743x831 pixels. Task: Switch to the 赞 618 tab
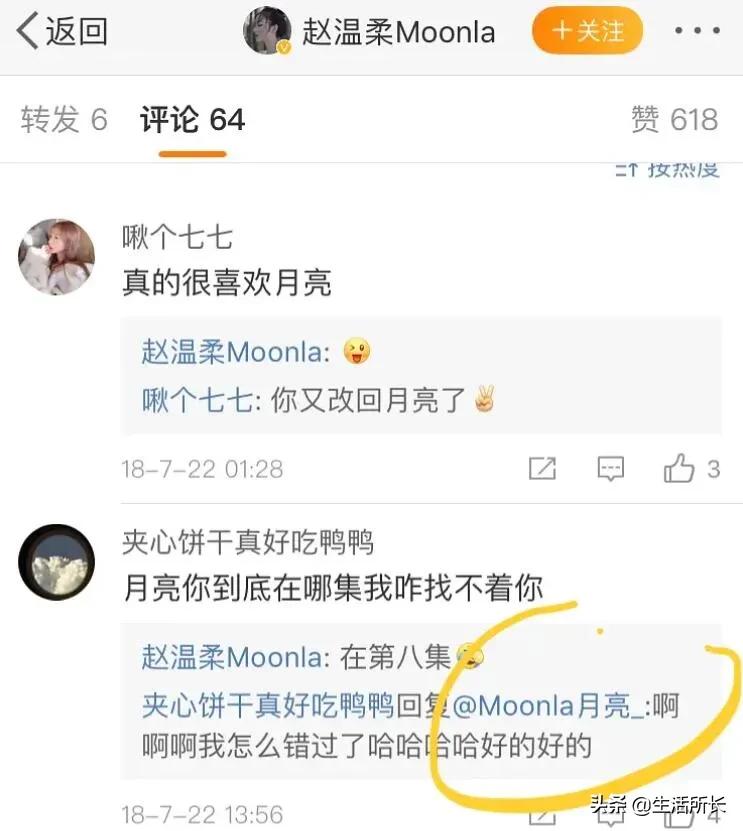point(674,119)
